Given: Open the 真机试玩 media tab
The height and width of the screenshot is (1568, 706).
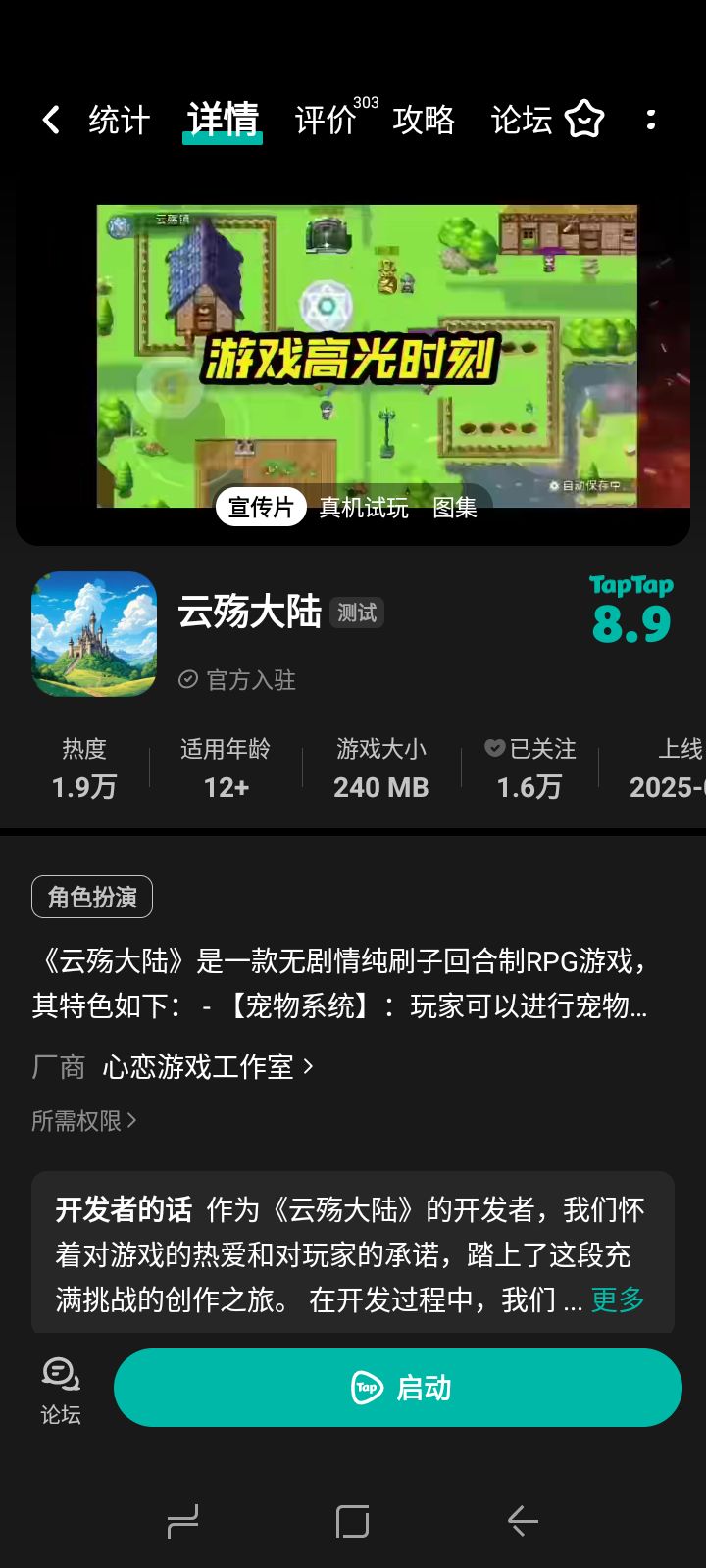Looking at the screenshot, I should coord(363,510).
